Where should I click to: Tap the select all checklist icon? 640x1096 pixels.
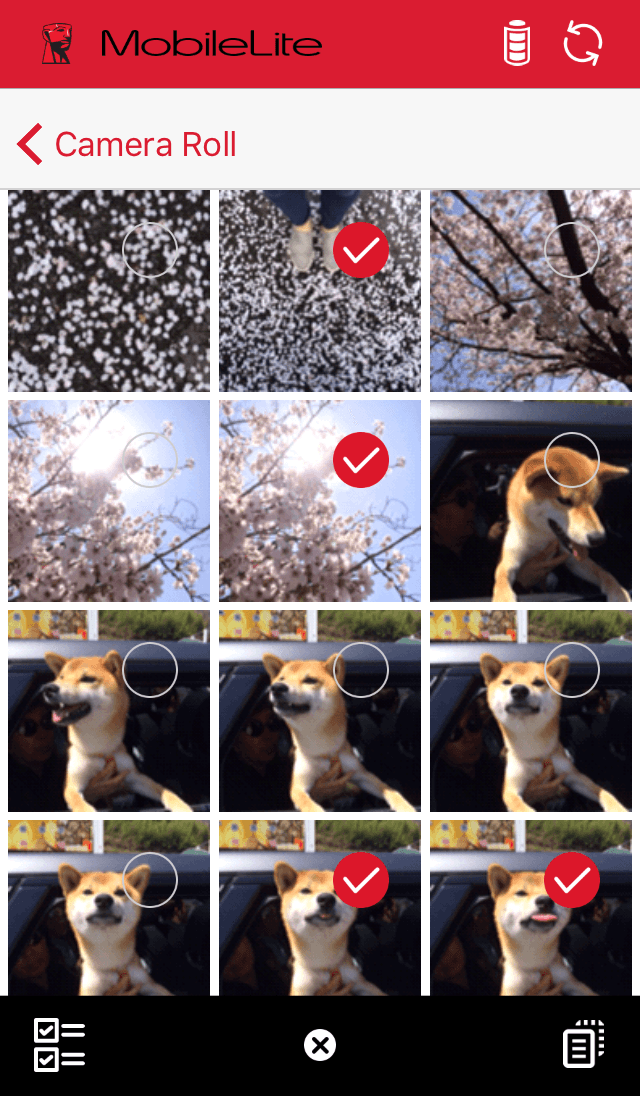coord(59,1045)
